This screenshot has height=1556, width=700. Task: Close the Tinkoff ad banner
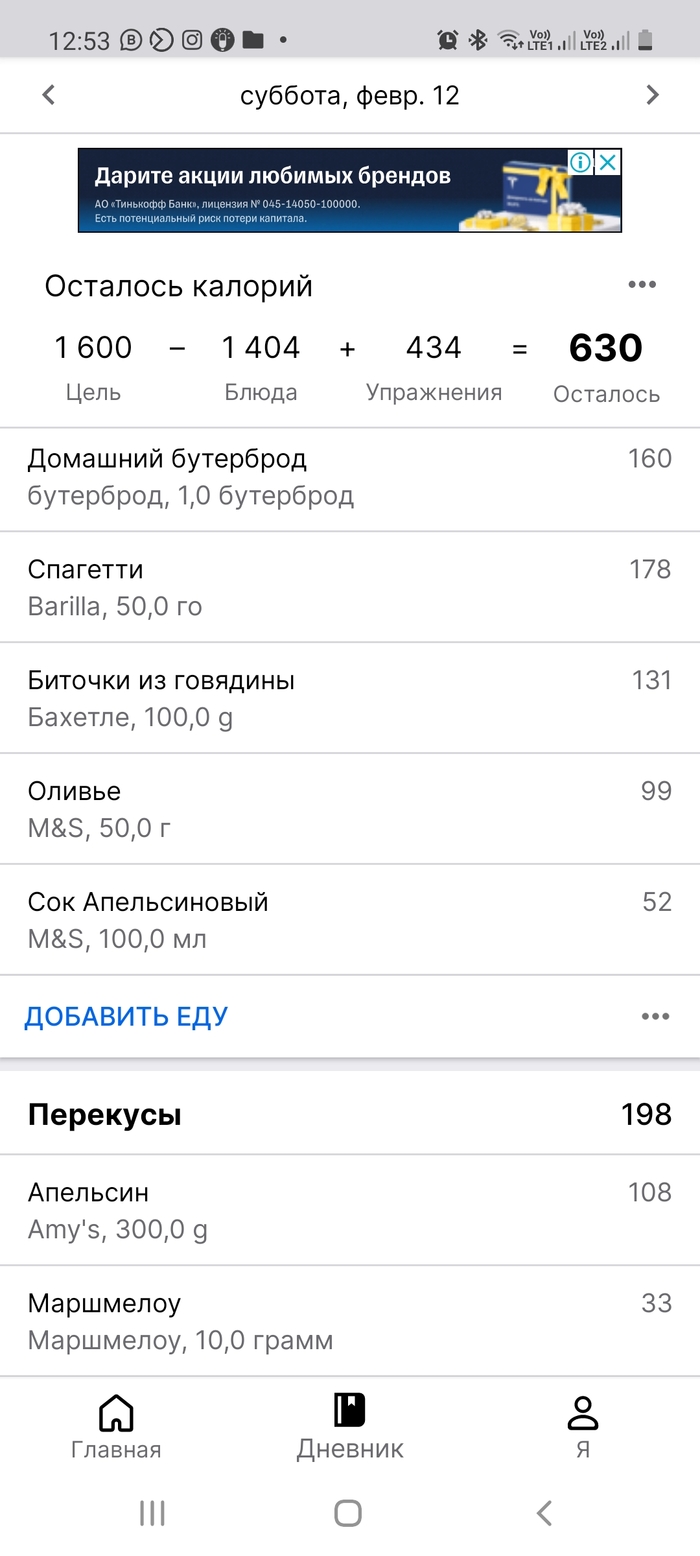coord(608,163)
